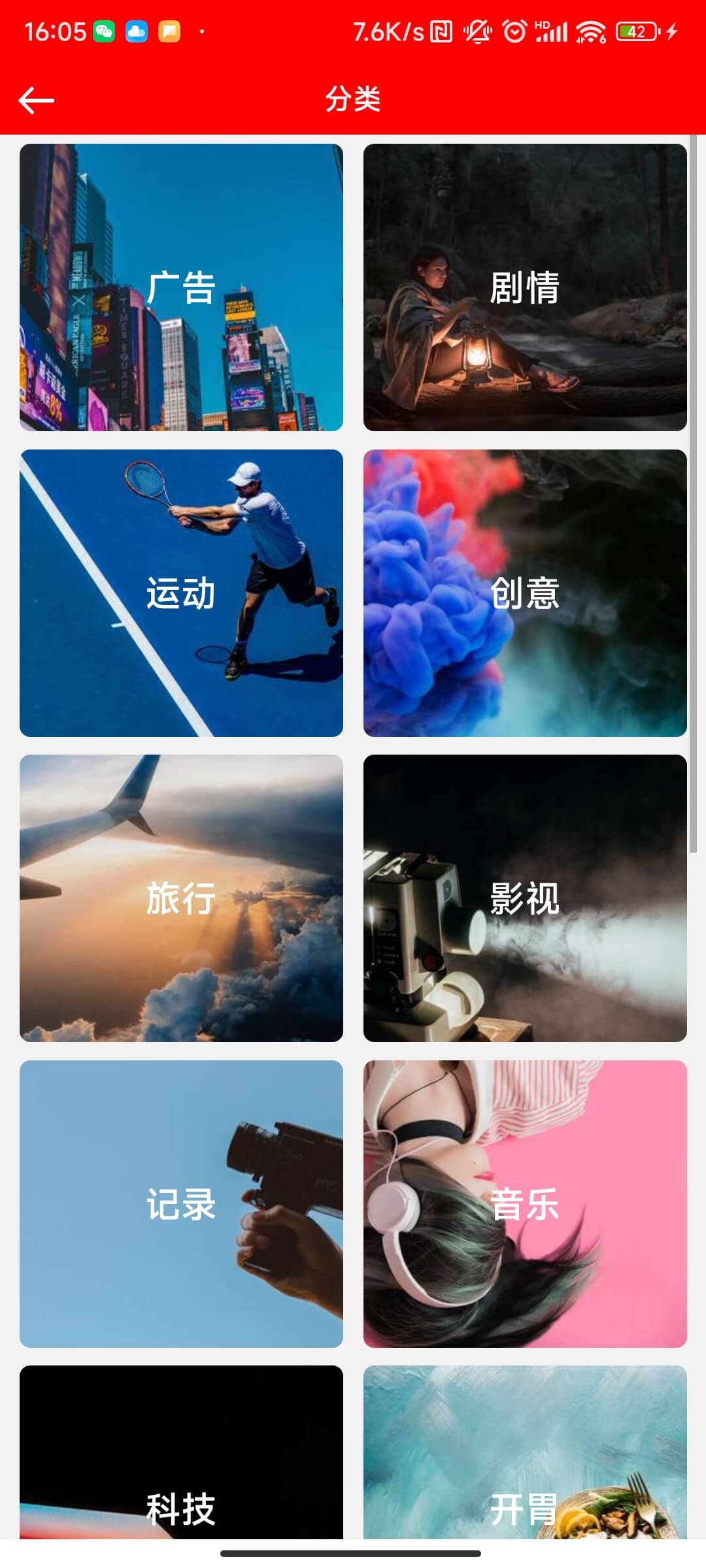View the 旅行 category
The image size is (706, 1568).
[x=181, y=898]
